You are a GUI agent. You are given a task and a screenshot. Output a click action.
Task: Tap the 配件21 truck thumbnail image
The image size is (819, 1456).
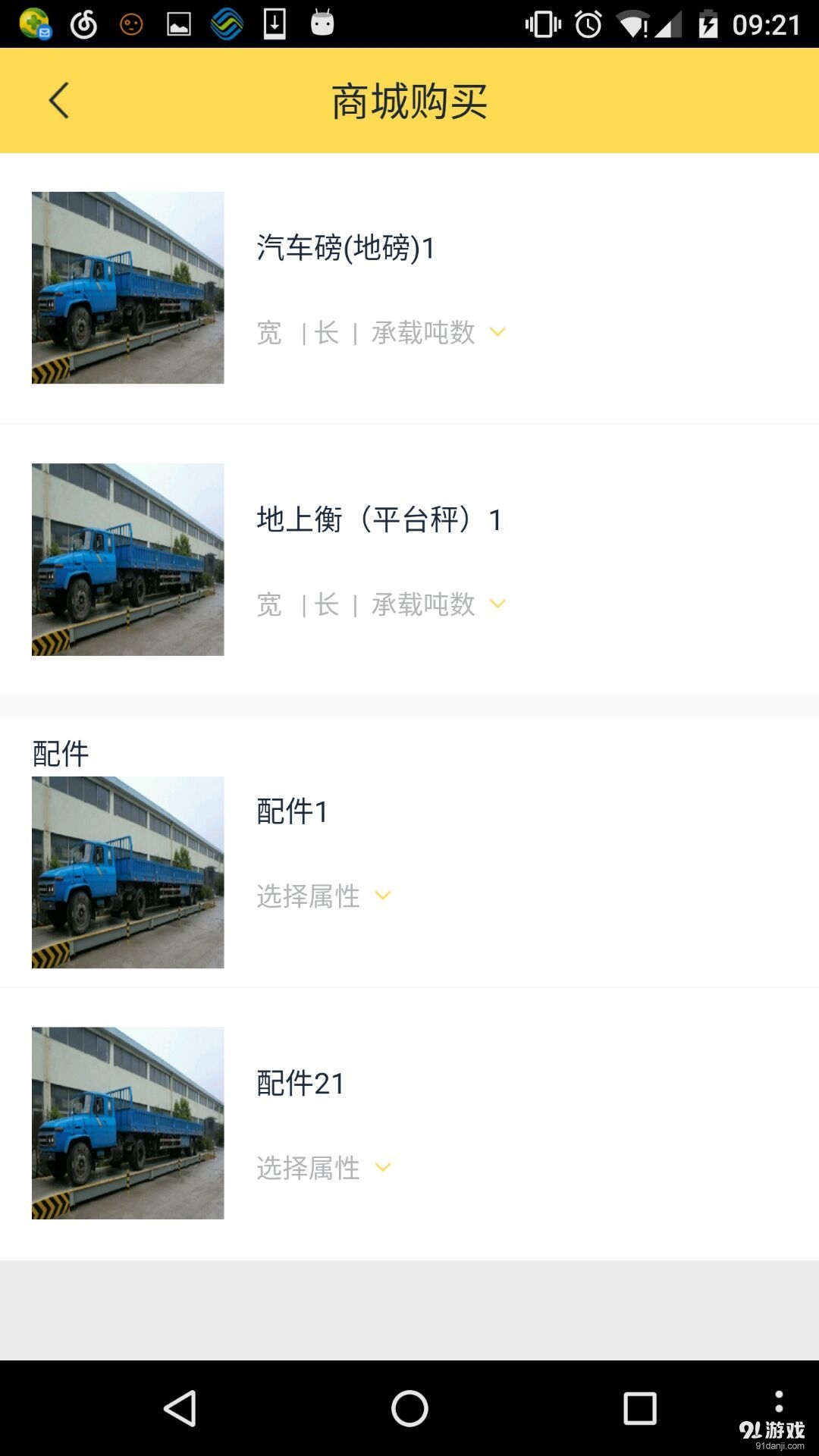click(x=127, y=1122)
